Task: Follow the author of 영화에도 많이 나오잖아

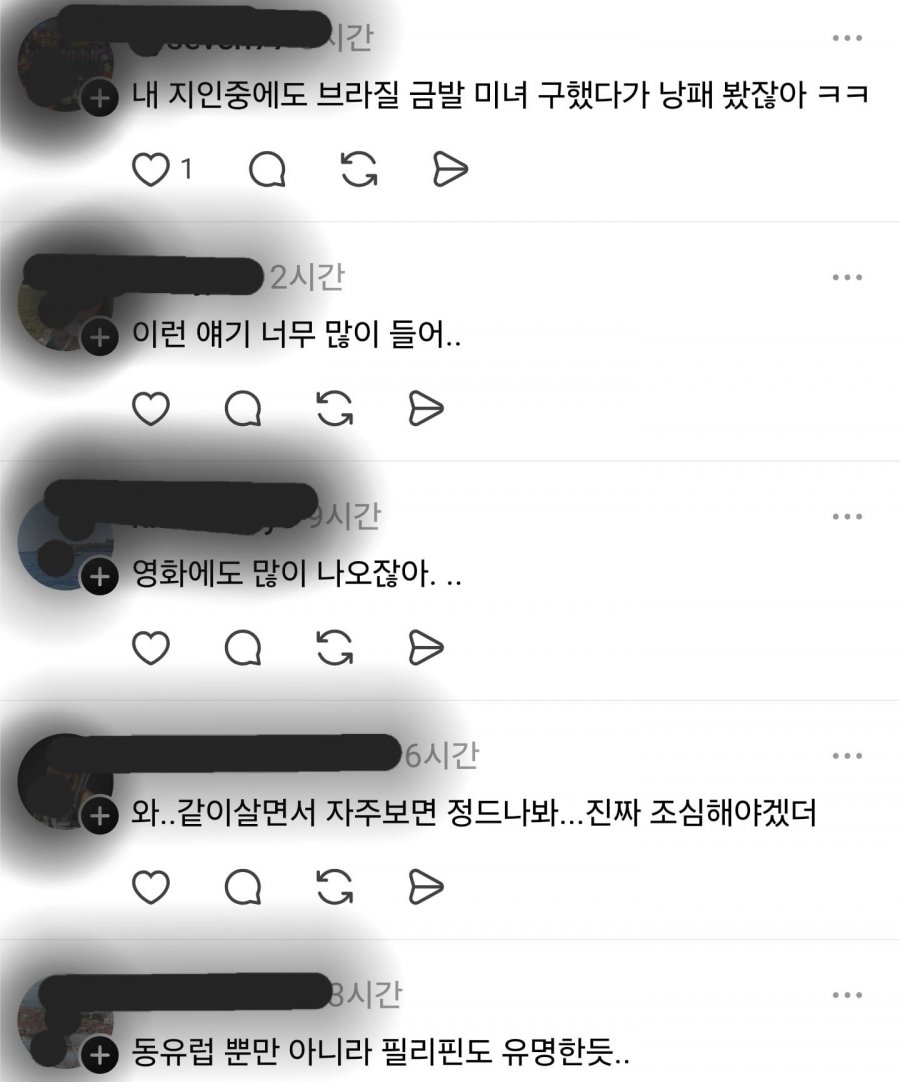Action: coord(98,577)
